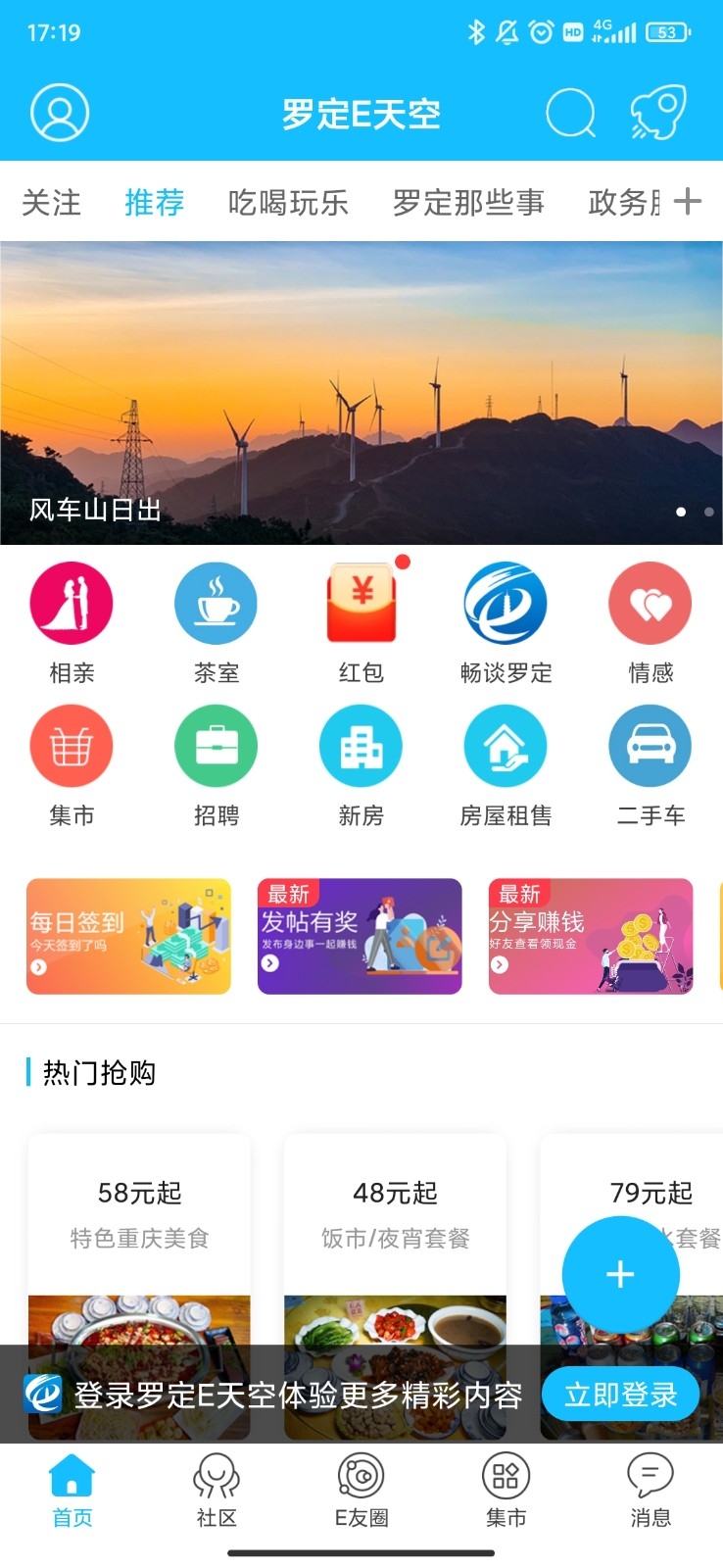723x1568 pixels.
Task: Open the profile avatar icon
Action: coord(59,112)
